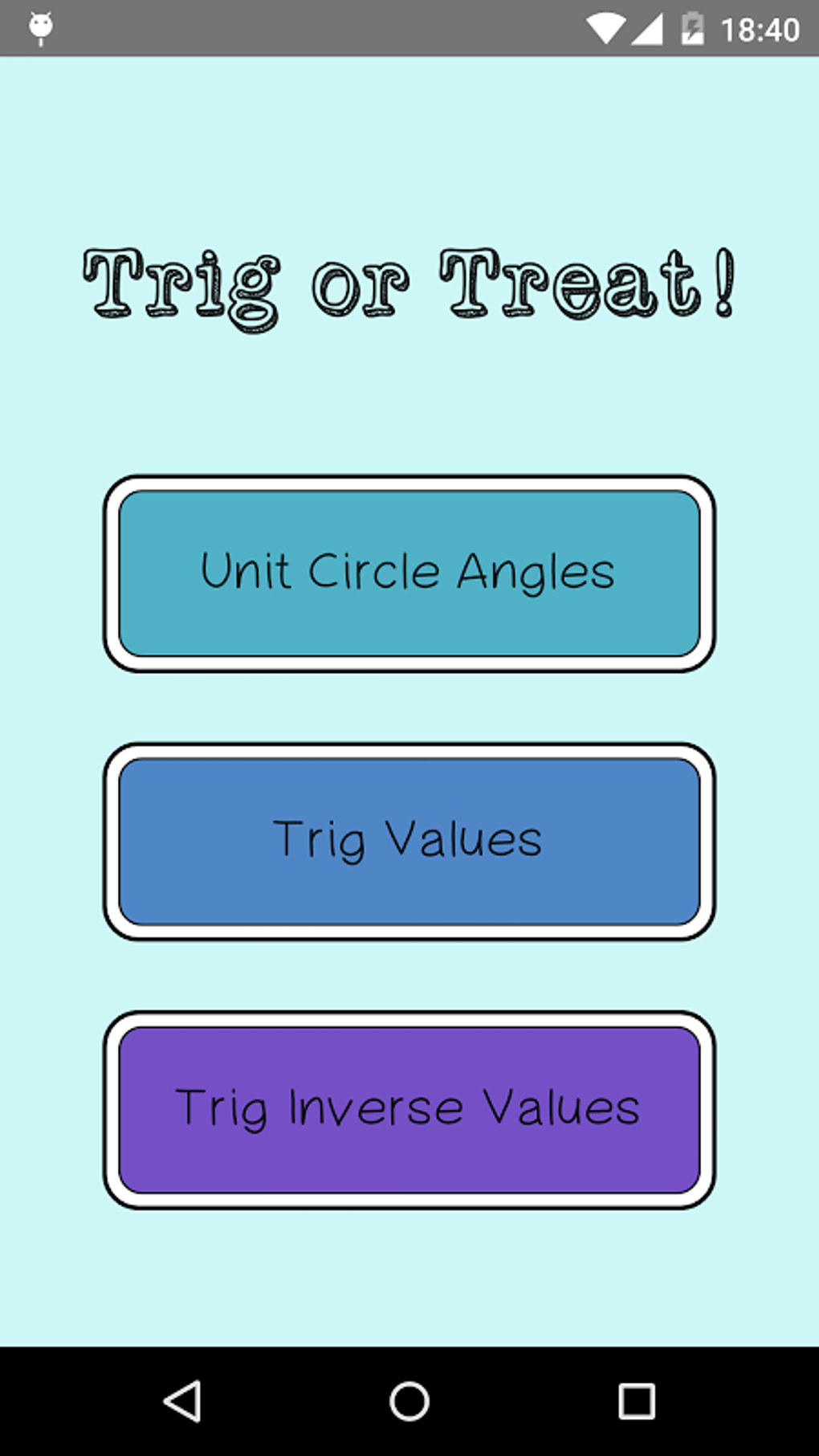819x1456 pixels.
Task: Start Trig Inverse Values practice
Action: point(409,1109)
